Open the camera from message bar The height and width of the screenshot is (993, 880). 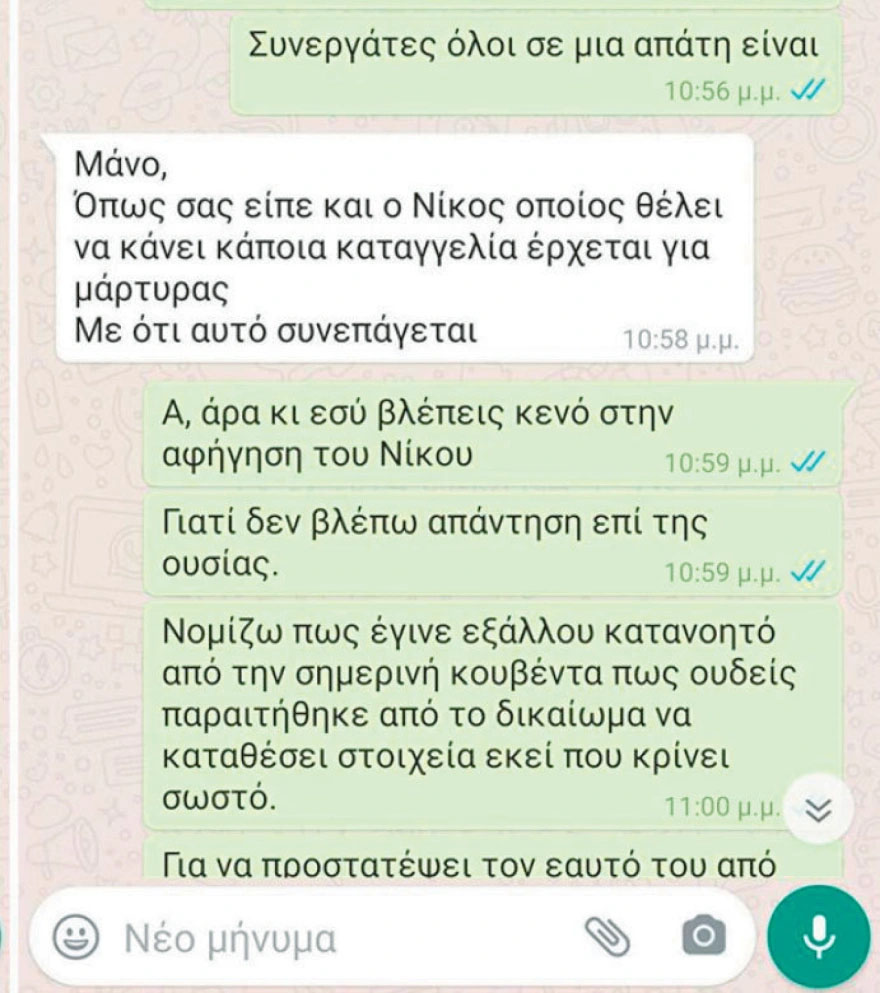tap(703, 937)
